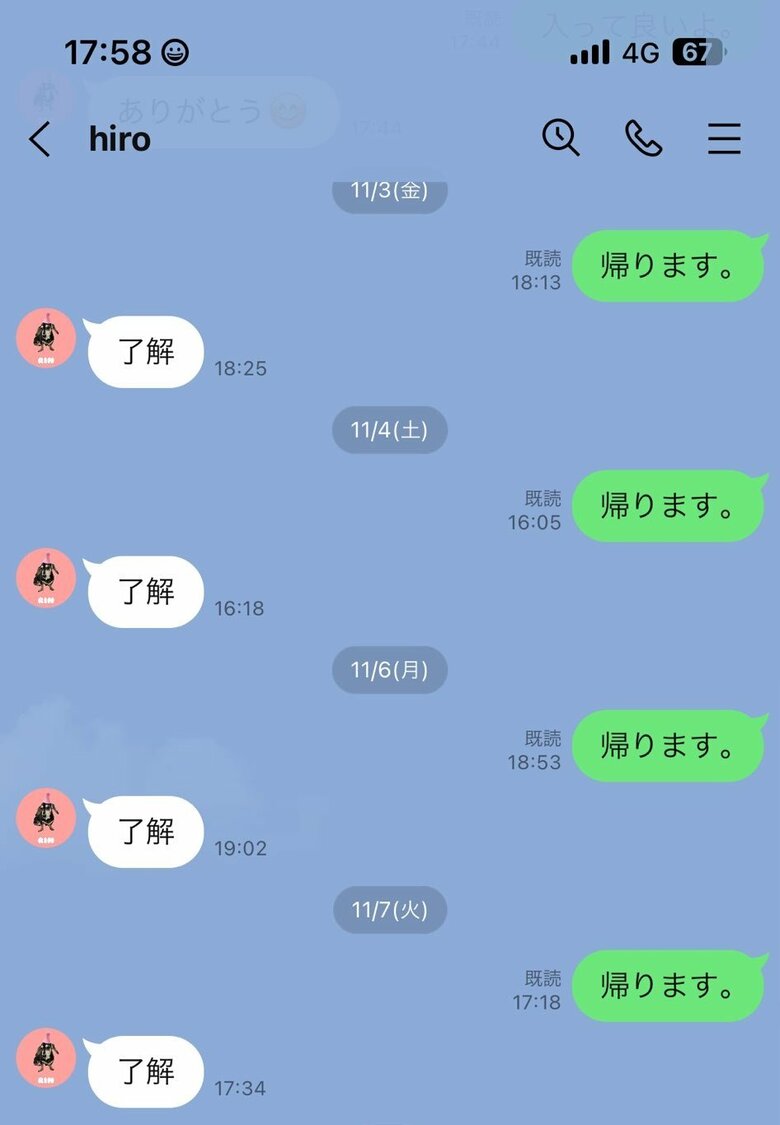This screenshot has width=780, height=1125.
Task: Tap the 11/4(土) date label
Action: [389, 430]
